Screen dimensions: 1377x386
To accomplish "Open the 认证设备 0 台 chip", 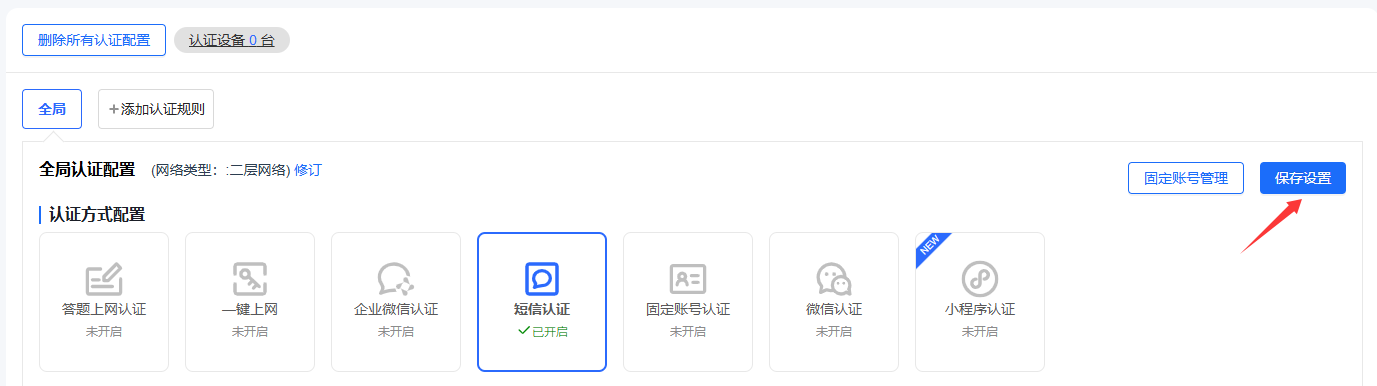I will click(x=232, y=40).
